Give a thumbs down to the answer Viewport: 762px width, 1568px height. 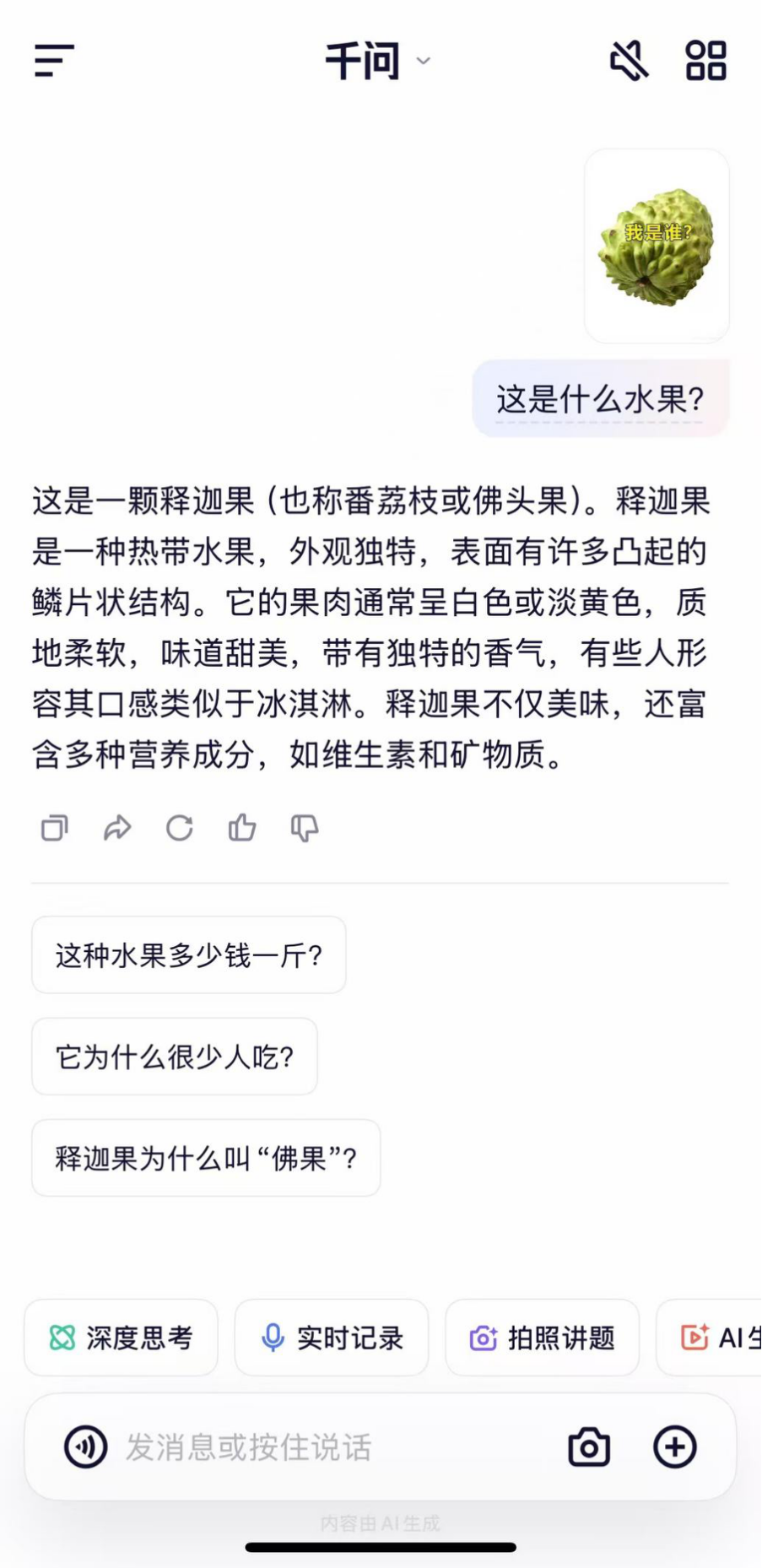(x=303, y=828)
